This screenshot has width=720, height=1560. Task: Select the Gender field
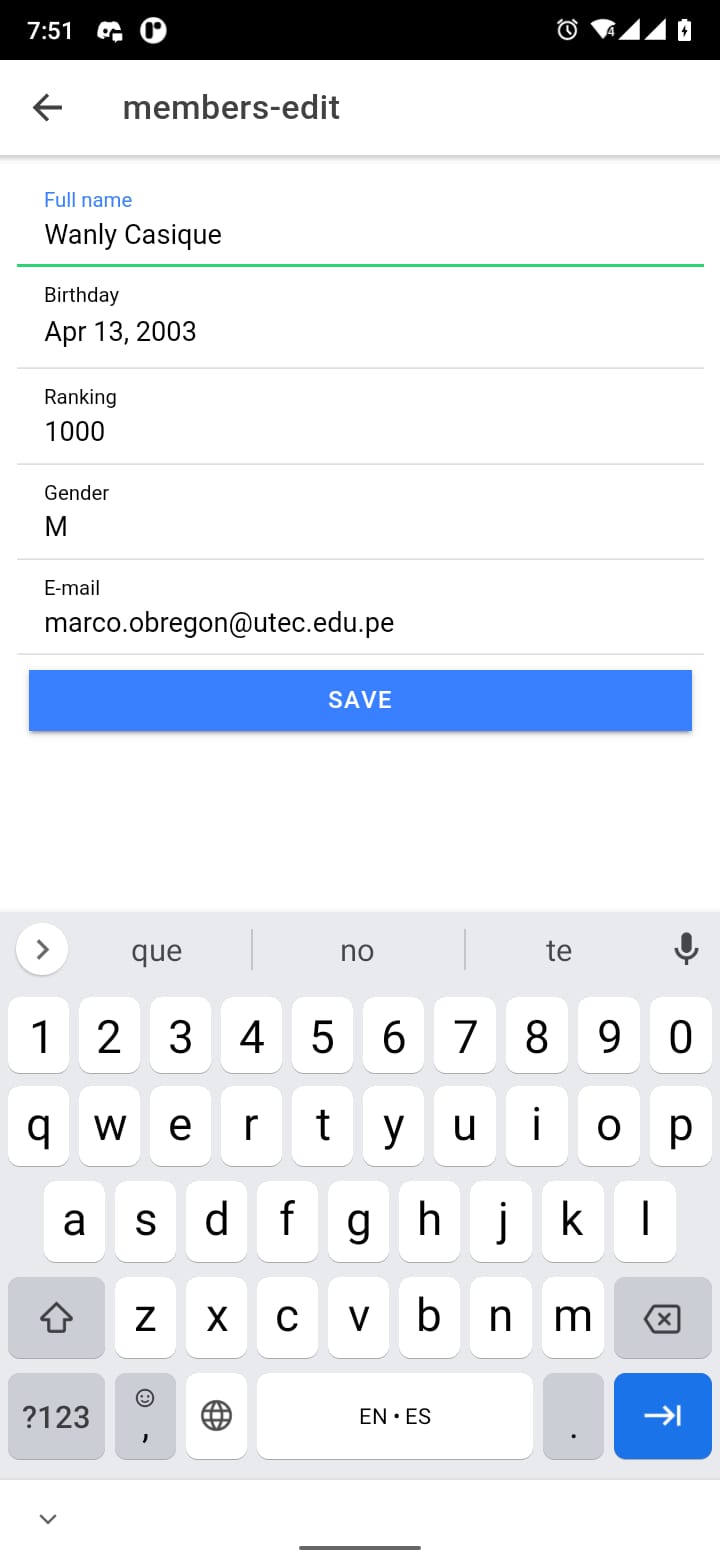click(x=360, y=526)
